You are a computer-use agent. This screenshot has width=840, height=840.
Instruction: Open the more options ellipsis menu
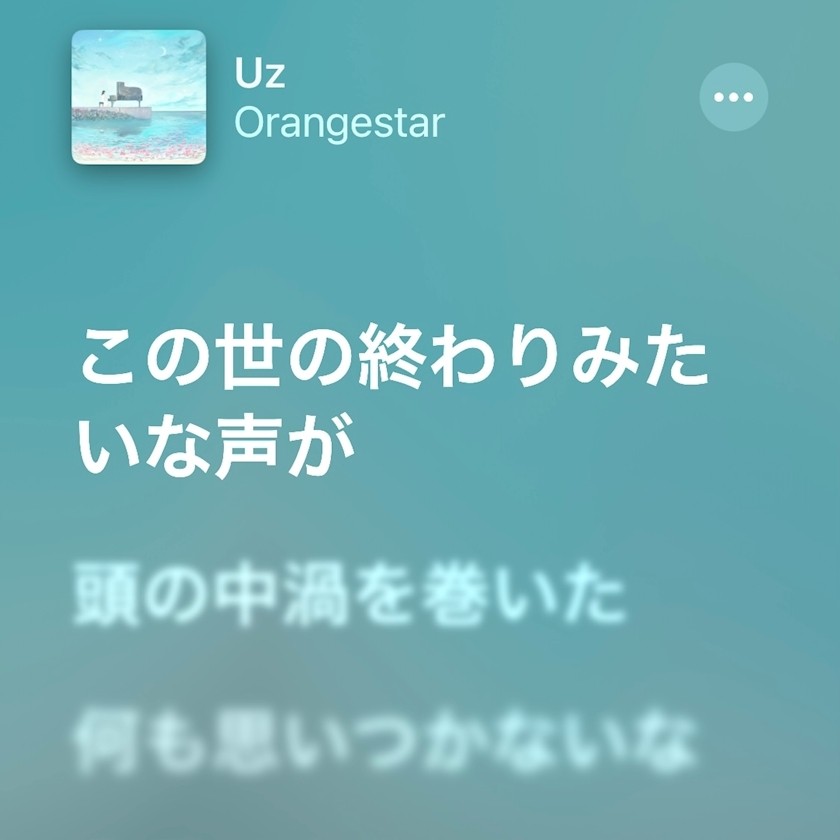[733, 97]
